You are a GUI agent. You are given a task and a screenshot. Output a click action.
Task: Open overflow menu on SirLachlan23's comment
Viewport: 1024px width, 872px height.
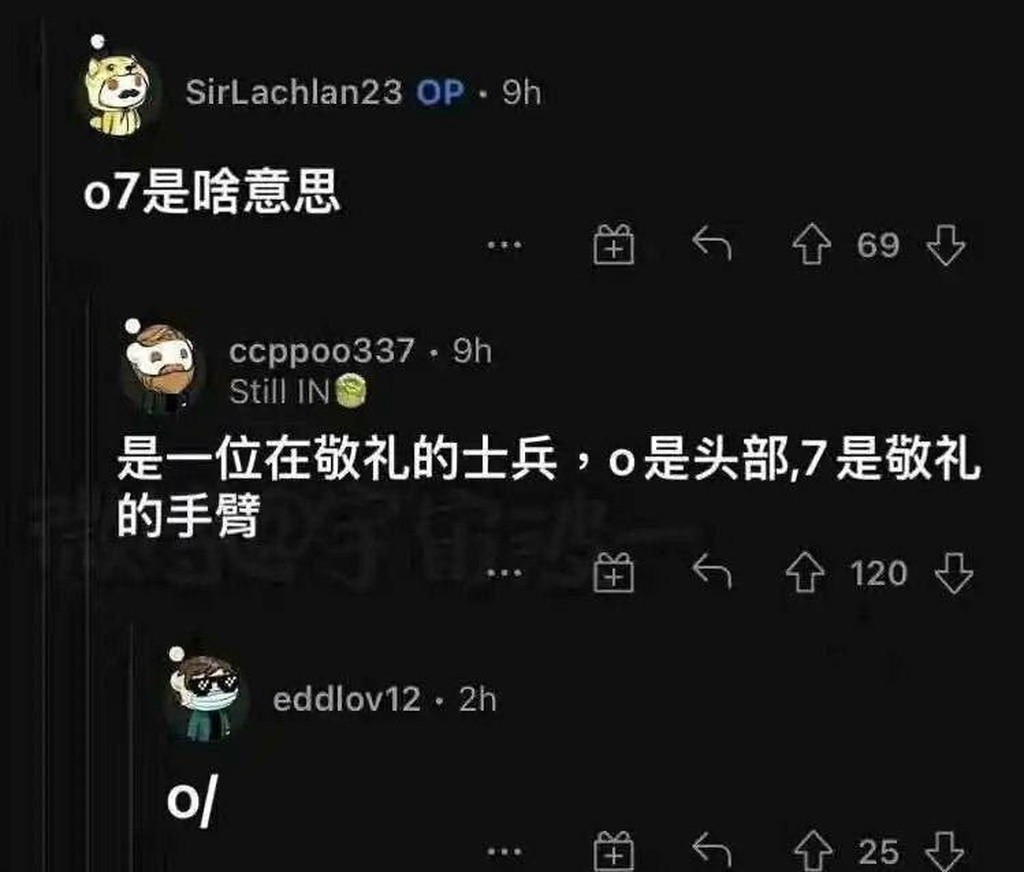pyautogui.click(x=504, y=245)
